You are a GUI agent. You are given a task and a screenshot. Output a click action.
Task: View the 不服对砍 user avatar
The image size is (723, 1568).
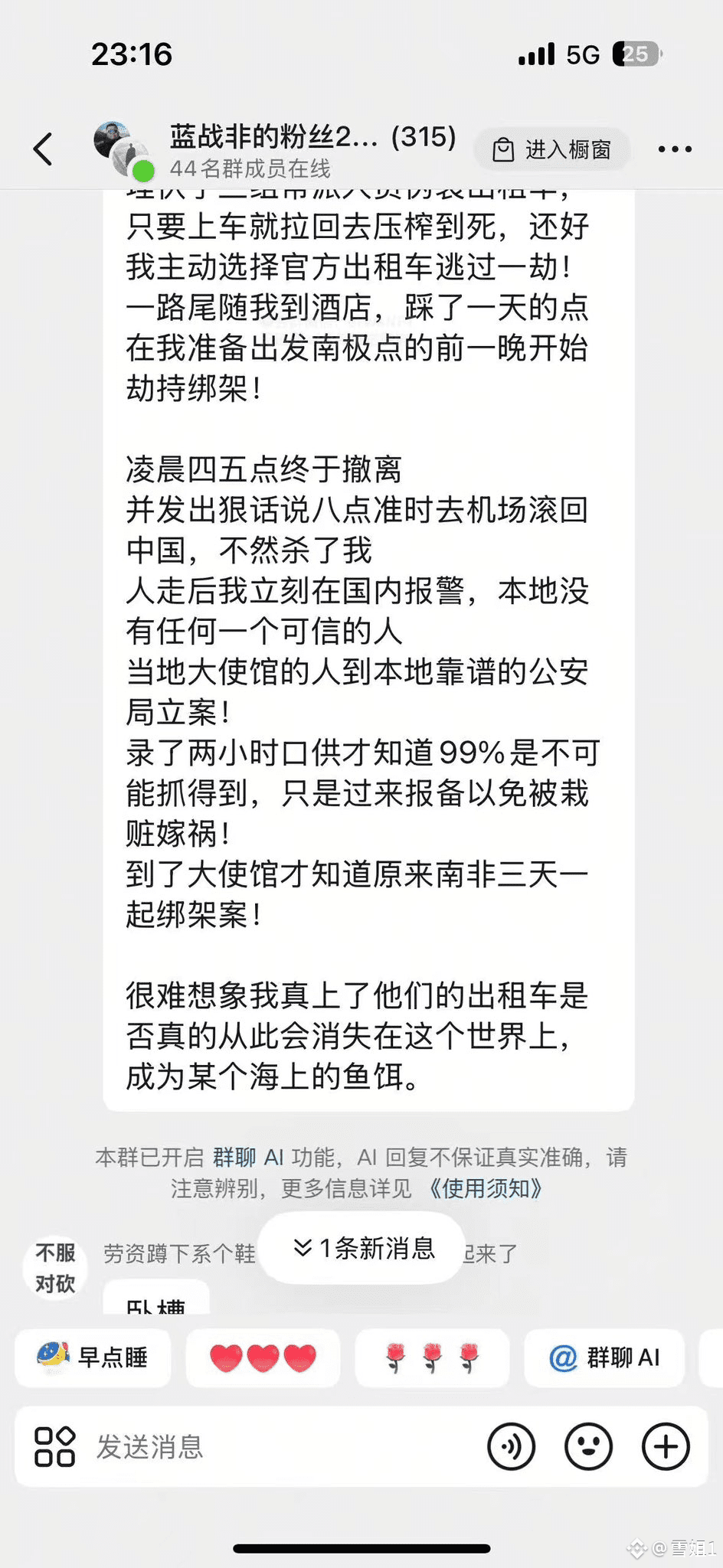(55, 1268)
